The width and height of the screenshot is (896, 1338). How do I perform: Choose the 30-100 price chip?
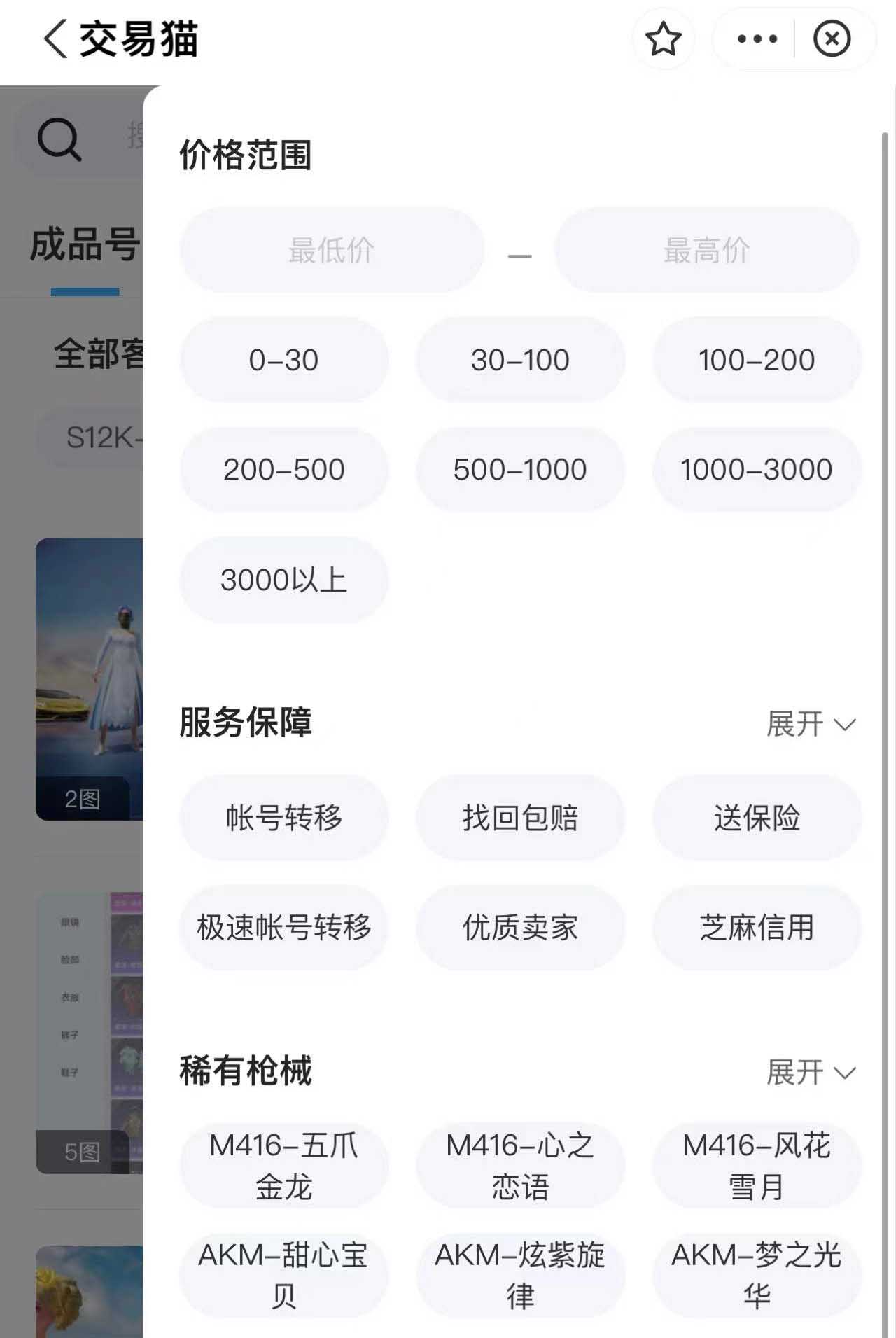(520, 360)
